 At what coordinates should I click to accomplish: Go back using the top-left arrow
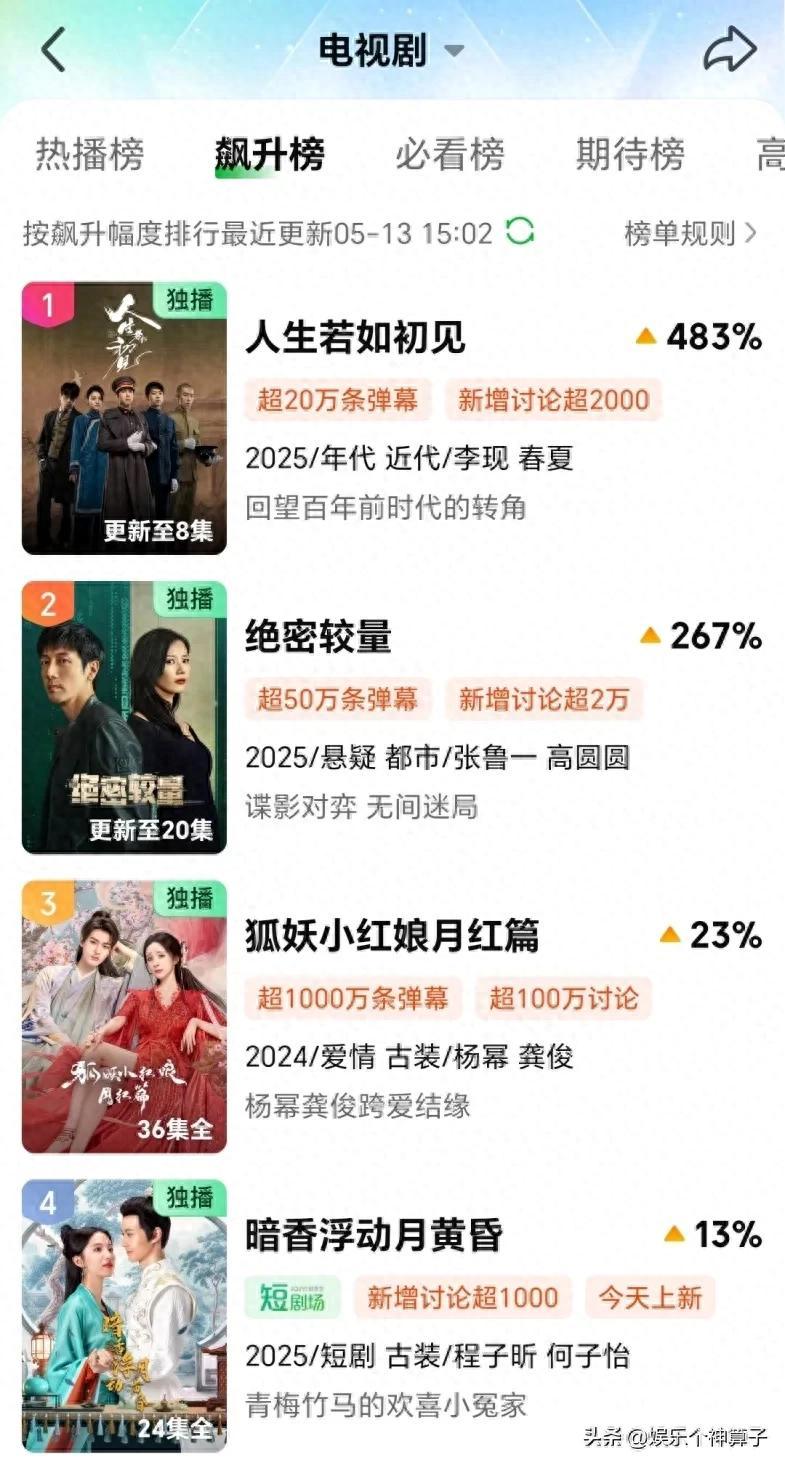coord(53,50)
